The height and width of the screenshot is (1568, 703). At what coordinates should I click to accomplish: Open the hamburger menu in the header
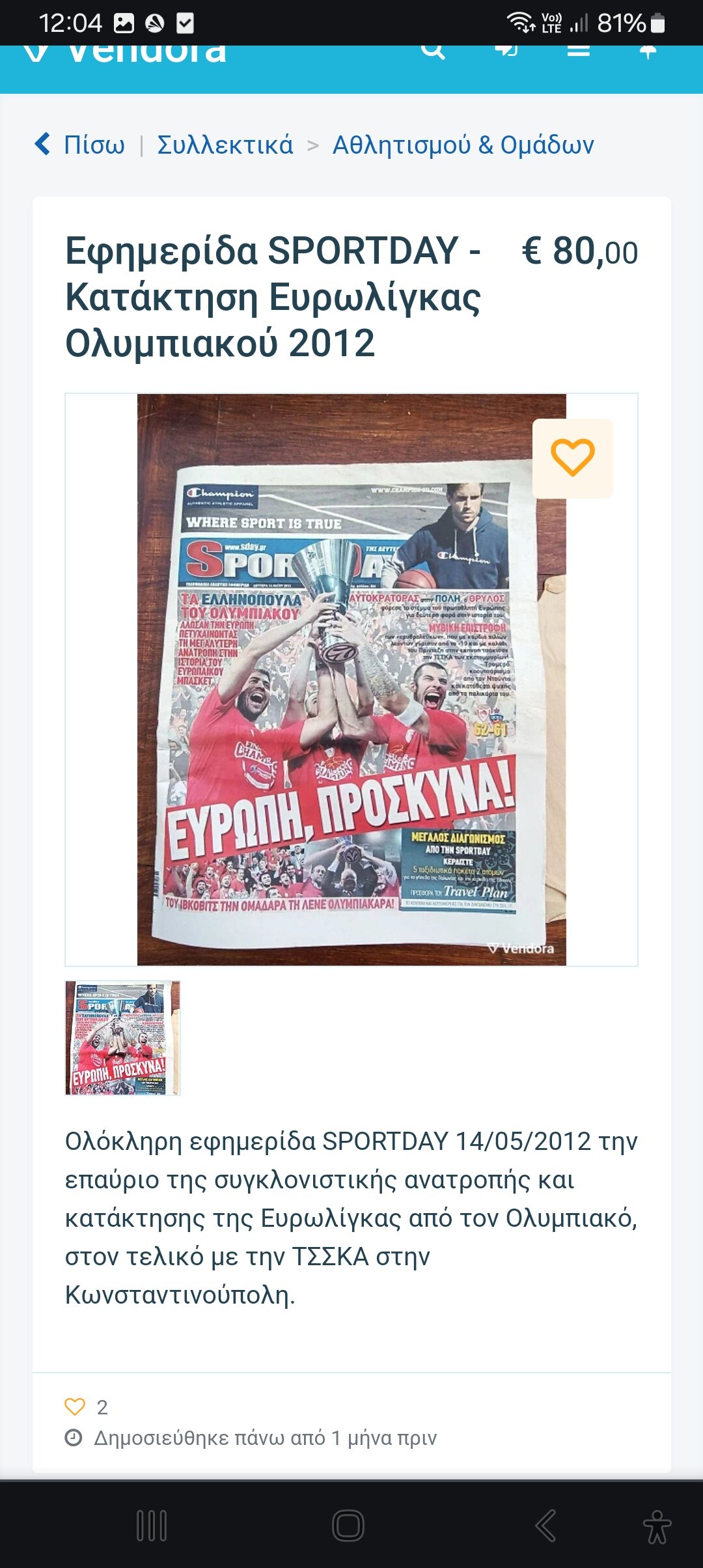click(578, 51)
